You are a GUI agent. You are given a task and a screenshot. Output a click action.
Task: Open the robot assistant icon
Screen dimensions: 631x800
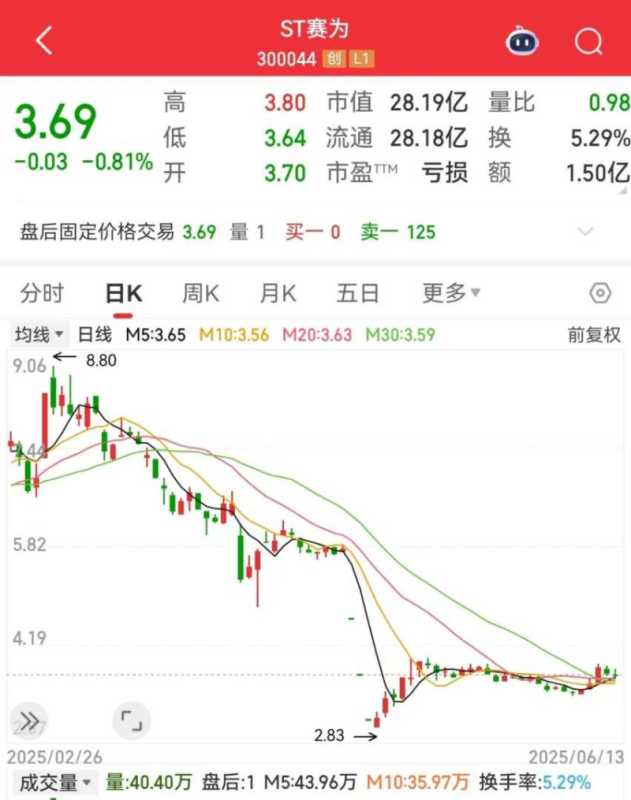[x=521, y=41]
